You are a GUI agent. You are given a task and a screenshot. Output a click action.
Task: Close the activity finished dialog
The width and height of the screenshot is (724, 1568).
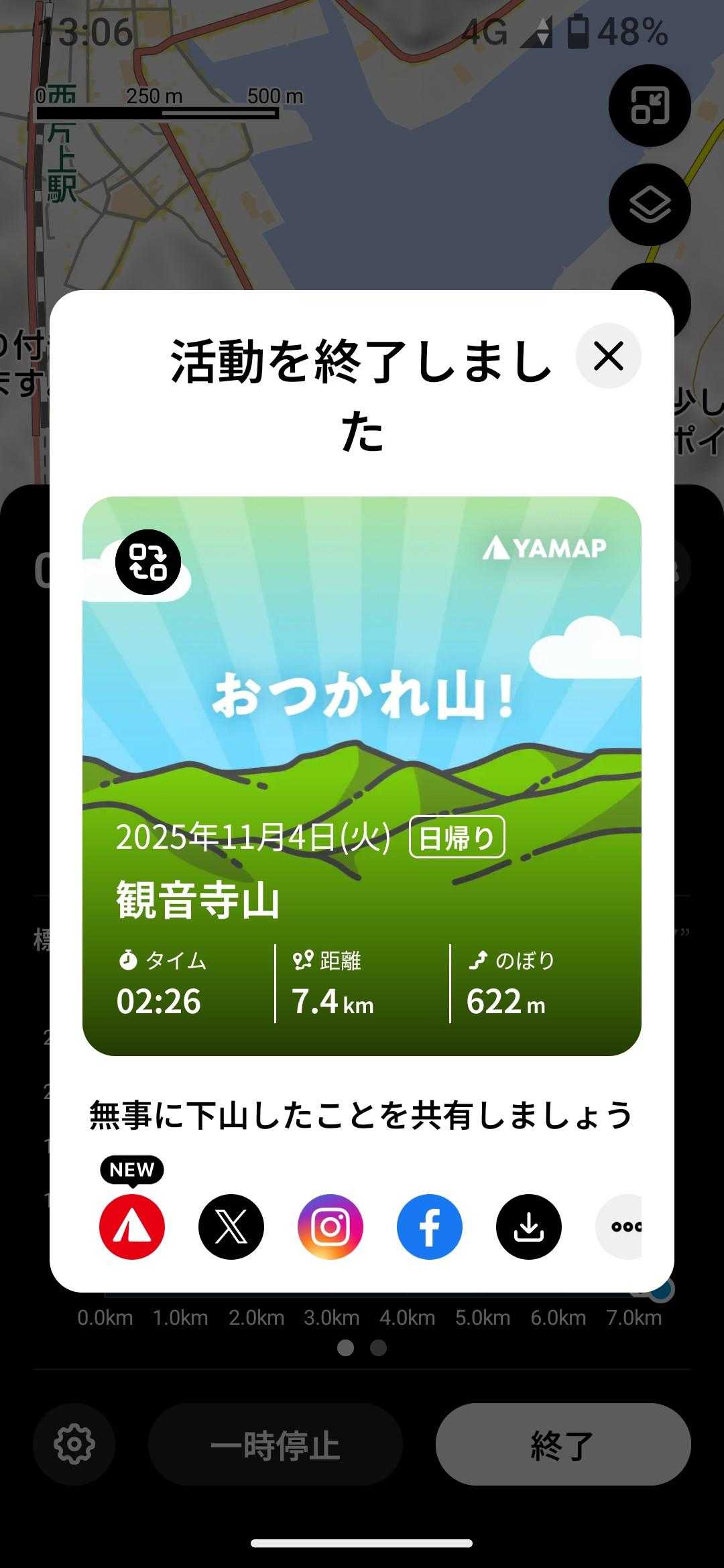(608, 356)
